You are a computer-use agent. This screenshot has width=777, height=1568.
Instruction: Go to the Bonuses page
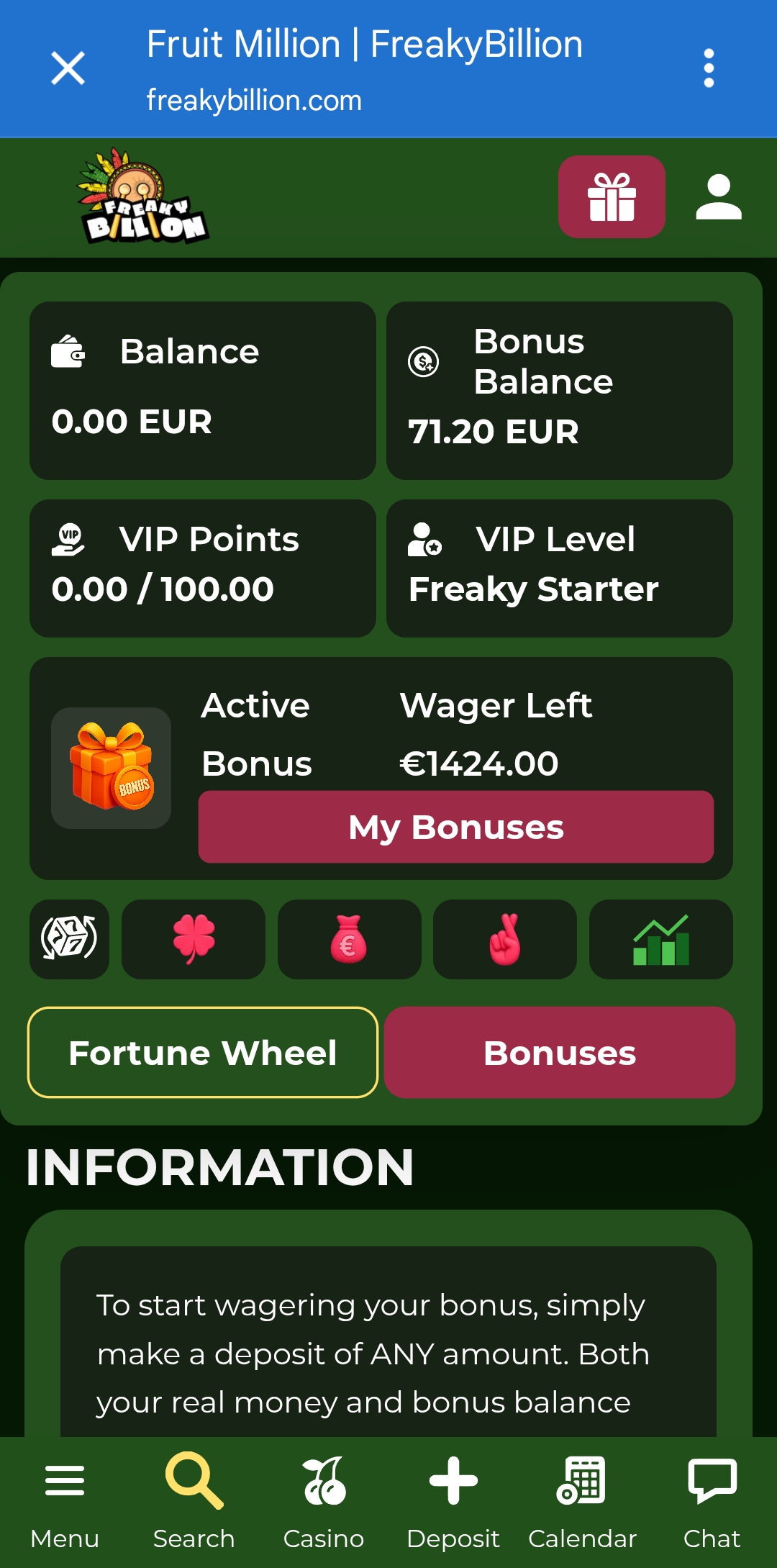(x=559, y=1052)
